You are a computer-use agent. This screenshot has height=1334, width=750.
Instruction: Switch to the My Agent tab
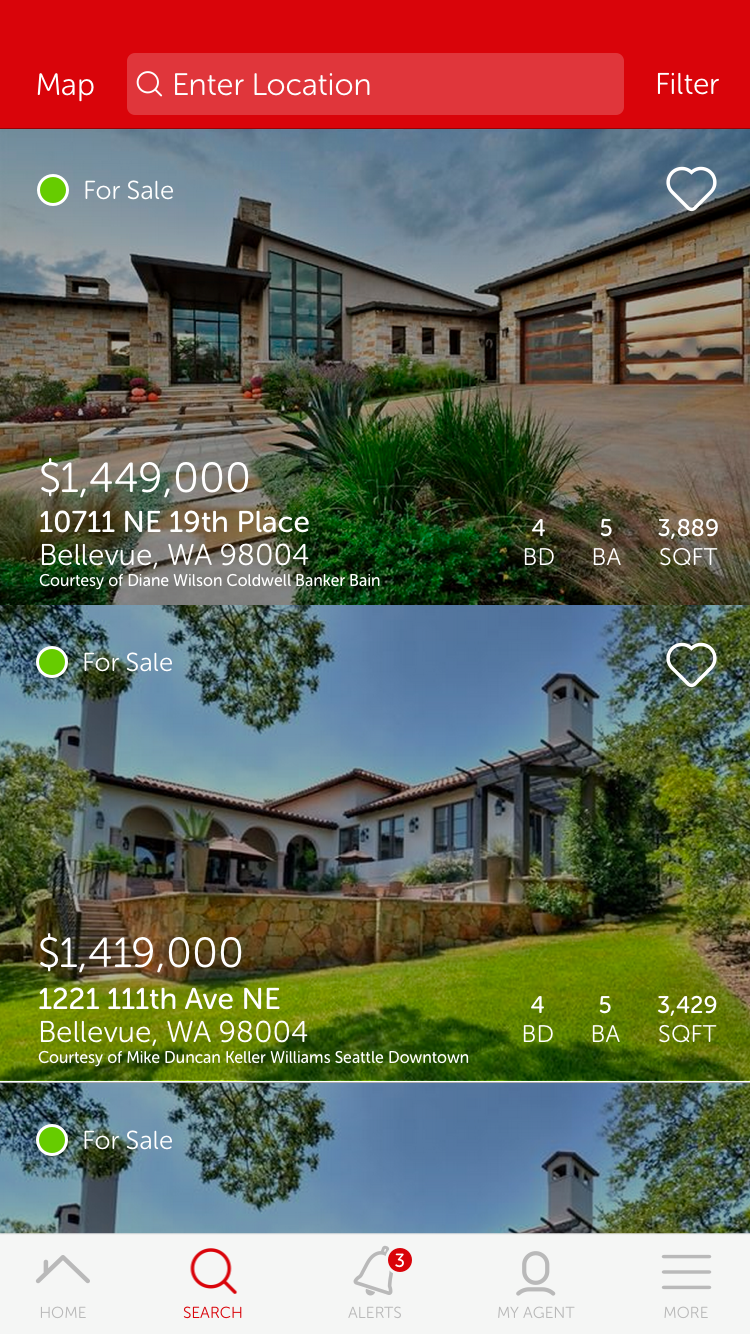[x=536, y=1285]
